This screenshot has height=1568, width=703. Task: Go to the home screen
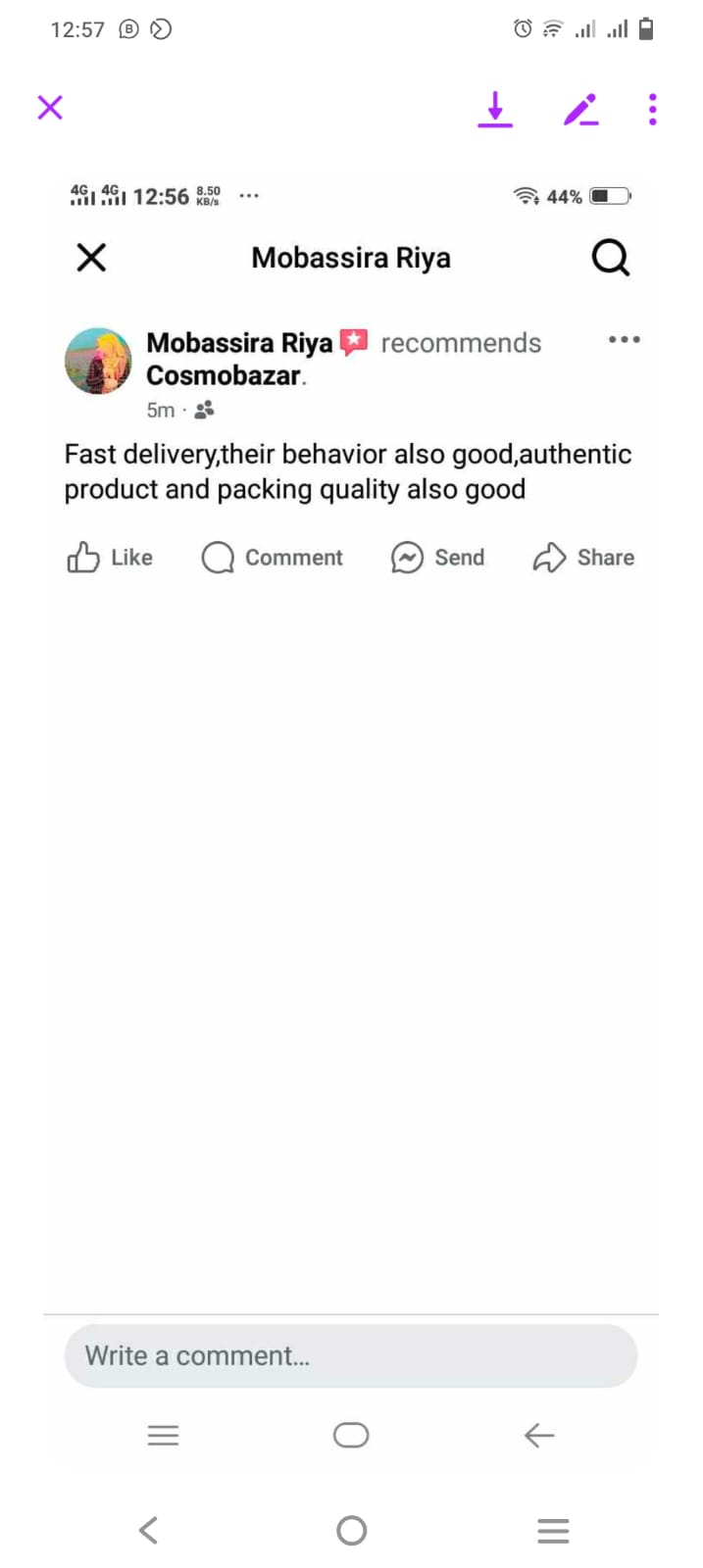[x=351, y=1530]
